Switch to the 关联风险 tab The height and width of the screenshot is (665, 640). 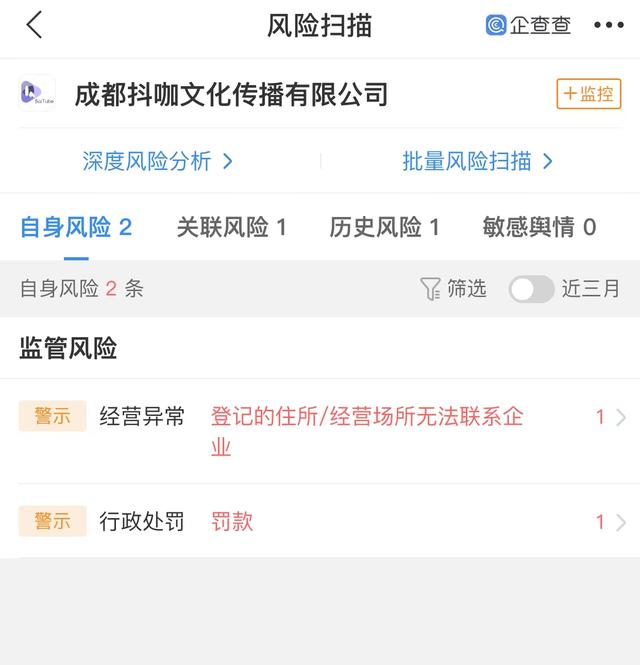231,228
